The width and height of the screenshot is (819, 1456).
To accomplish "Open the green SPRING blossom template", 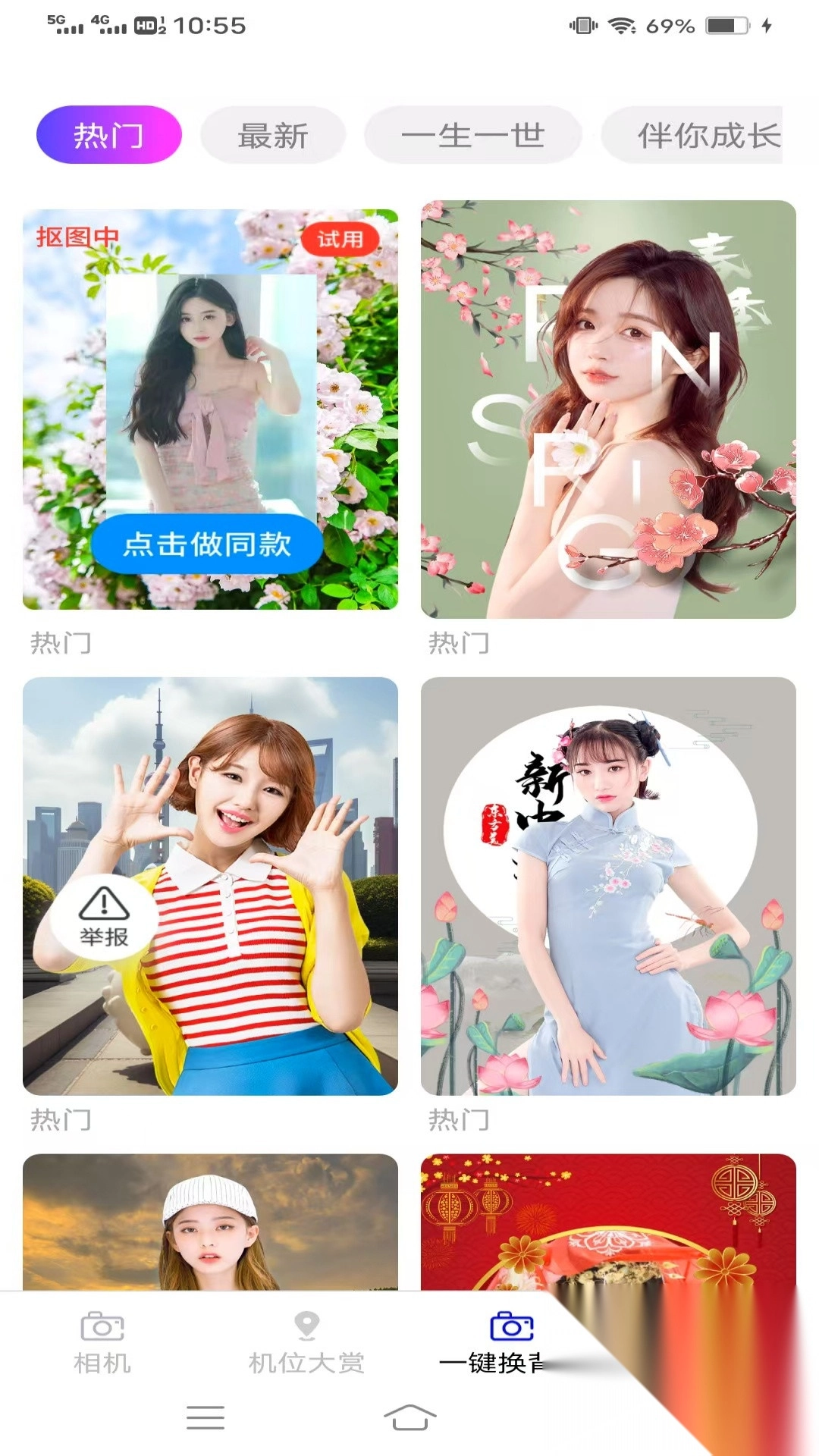I will click(608, 409).
